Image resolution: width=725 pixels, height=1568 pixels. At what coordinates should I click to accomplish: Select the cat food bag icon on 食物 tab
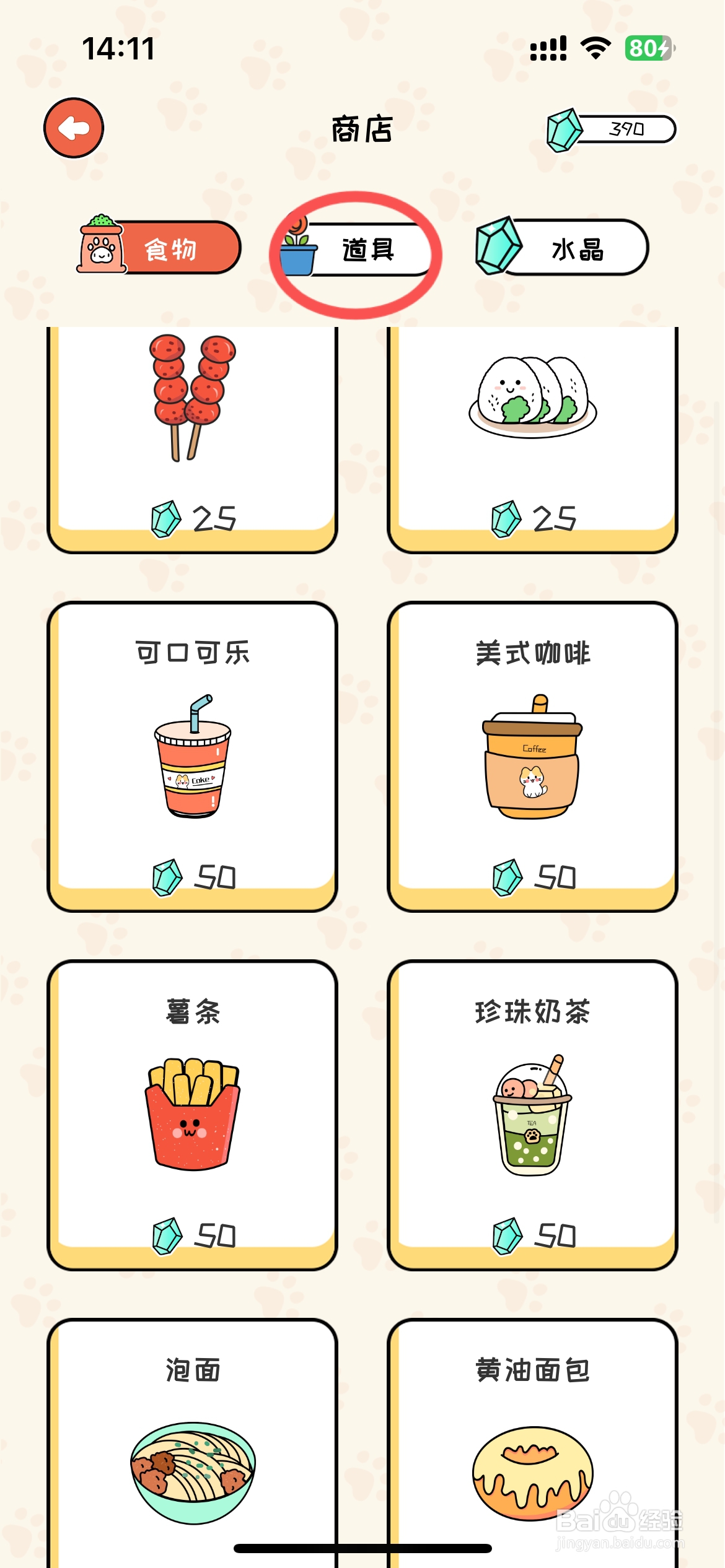point(101,246)
